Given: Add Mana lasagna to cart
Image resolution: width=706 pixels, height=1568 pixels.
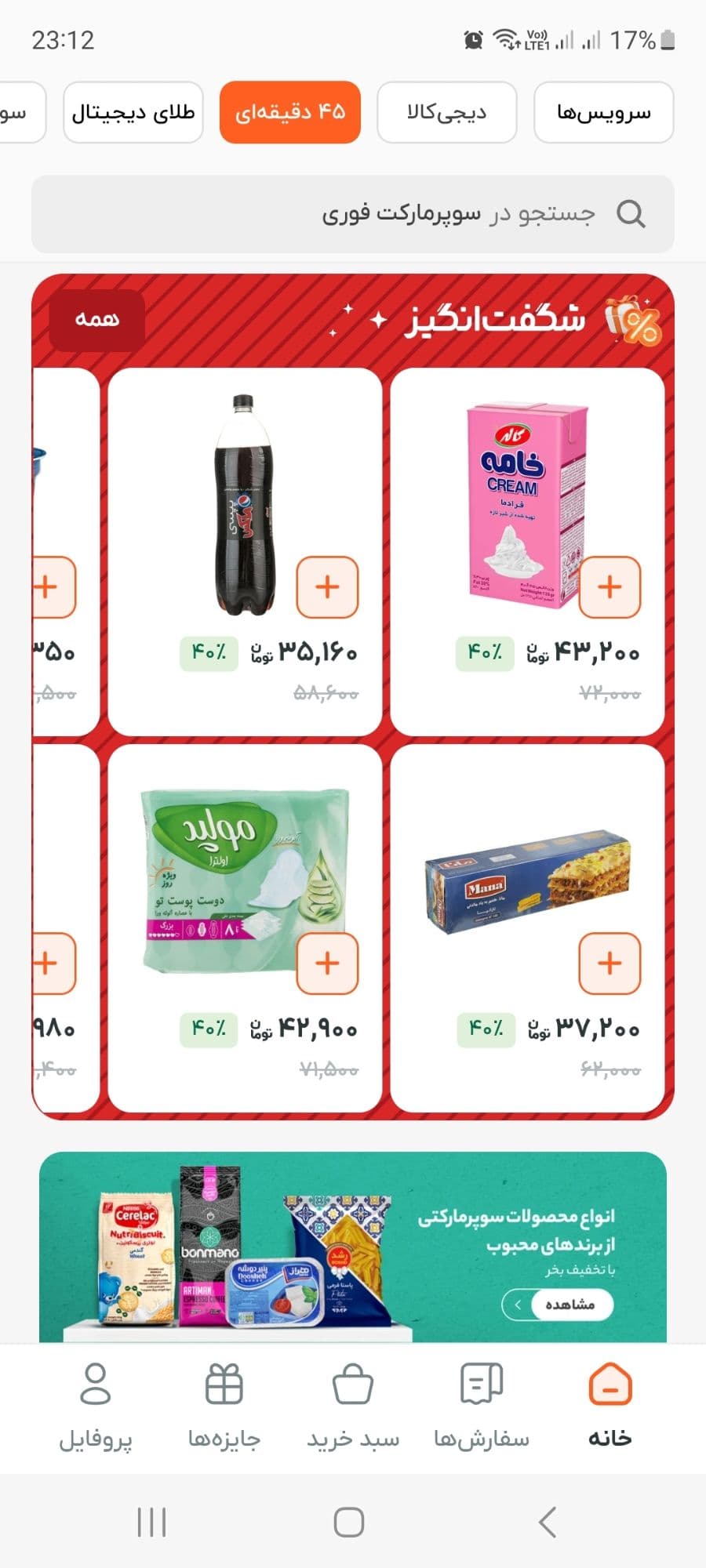Looking at the screenshot, I should [x=610, y=963].
